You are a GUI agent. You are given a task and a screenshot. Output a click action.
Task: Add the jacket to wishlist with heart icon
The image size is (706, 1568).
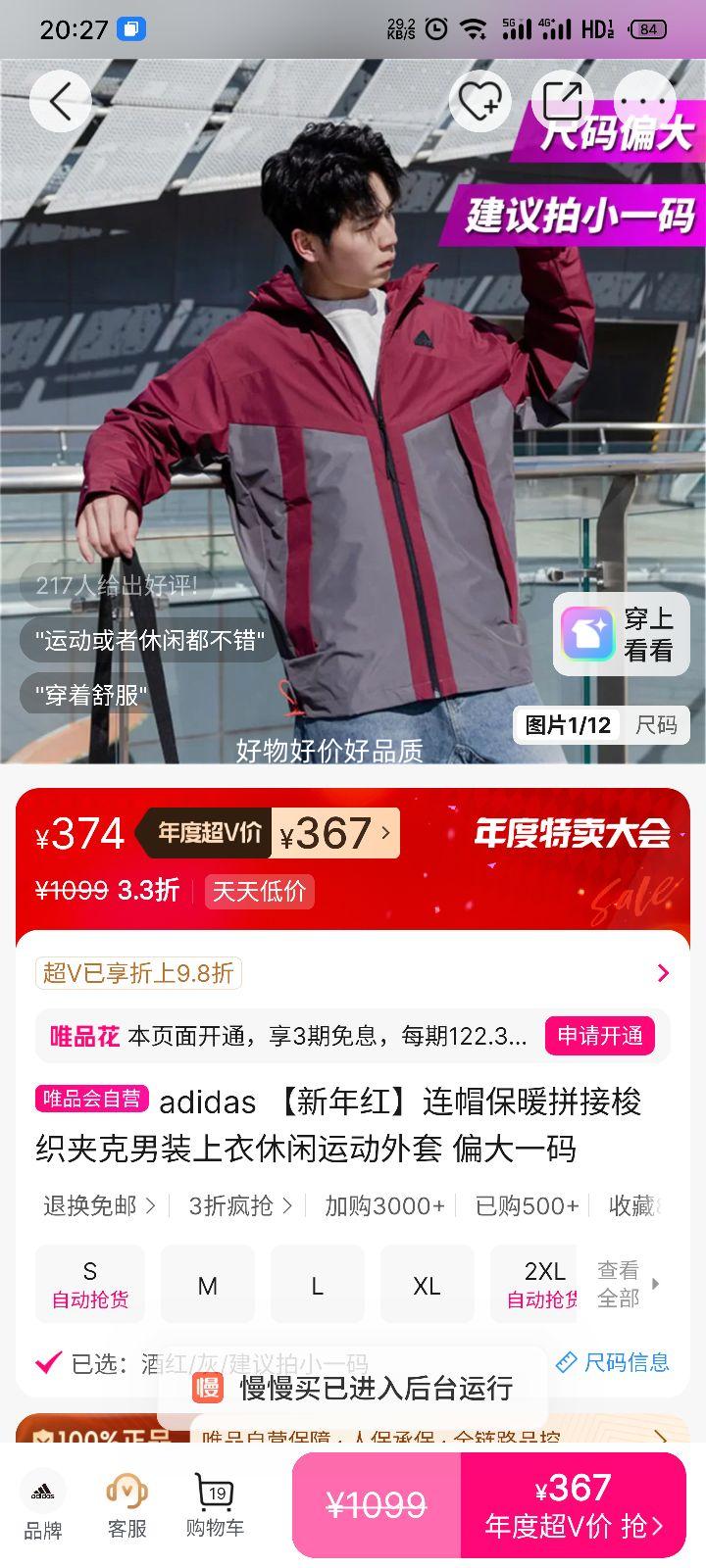(479, 100)
